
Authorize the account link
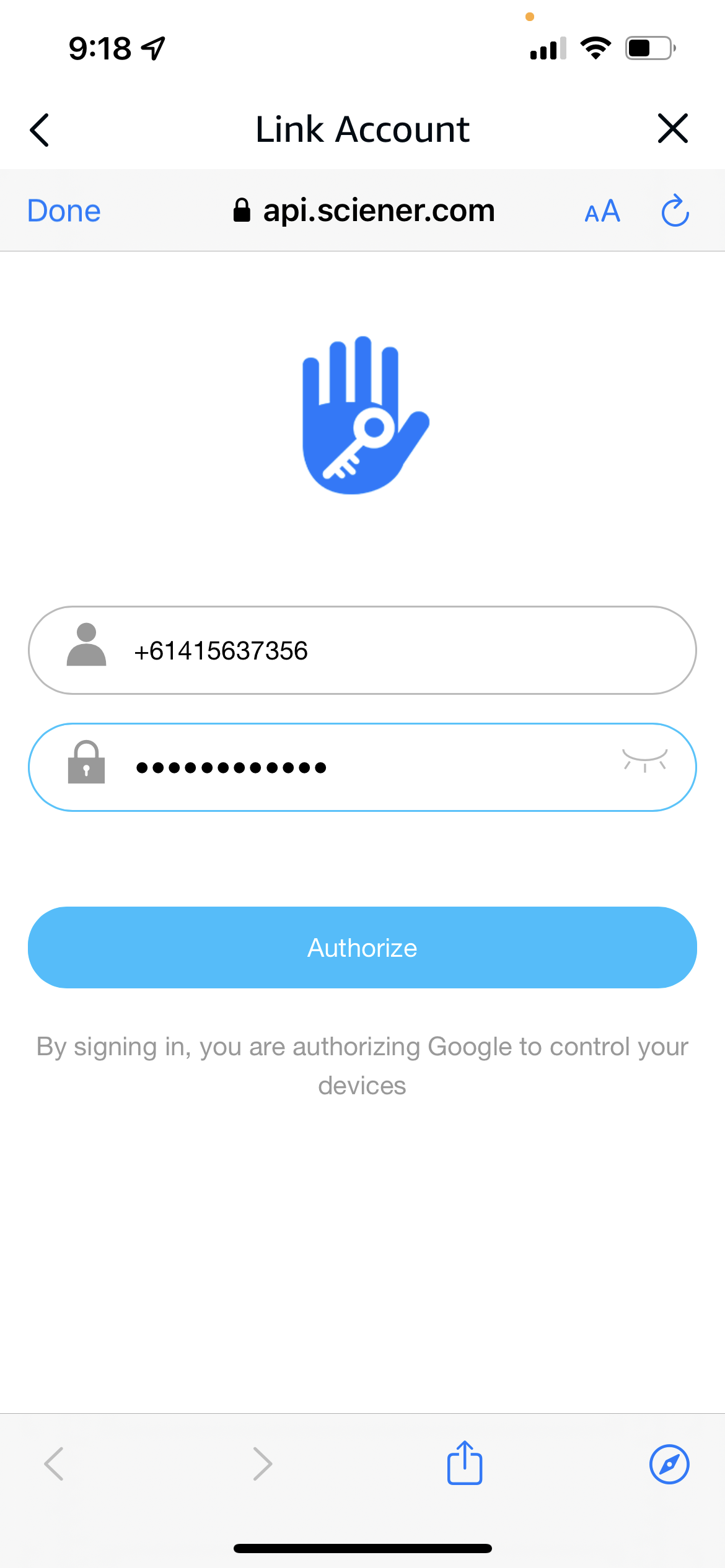pyautogui.click(x=362, y=947)
